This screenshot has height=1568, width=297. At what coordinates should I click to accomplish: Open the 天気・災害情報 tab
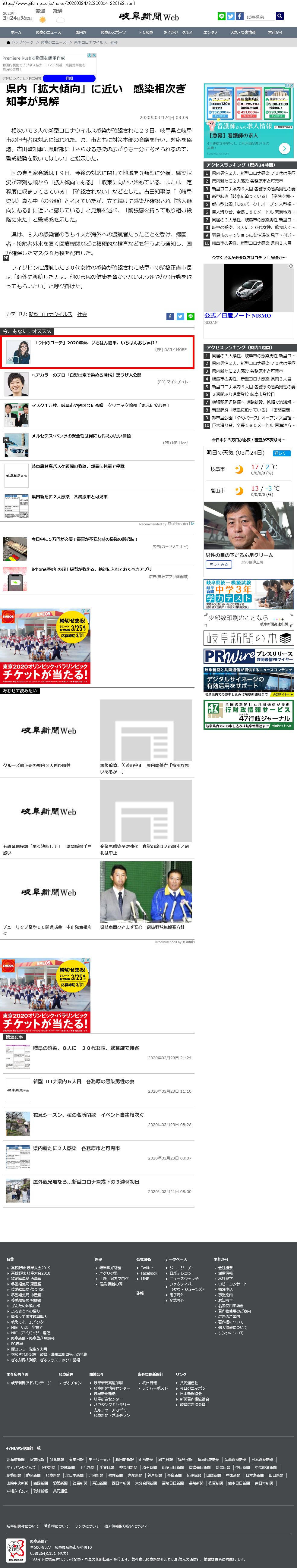(243, 32)
